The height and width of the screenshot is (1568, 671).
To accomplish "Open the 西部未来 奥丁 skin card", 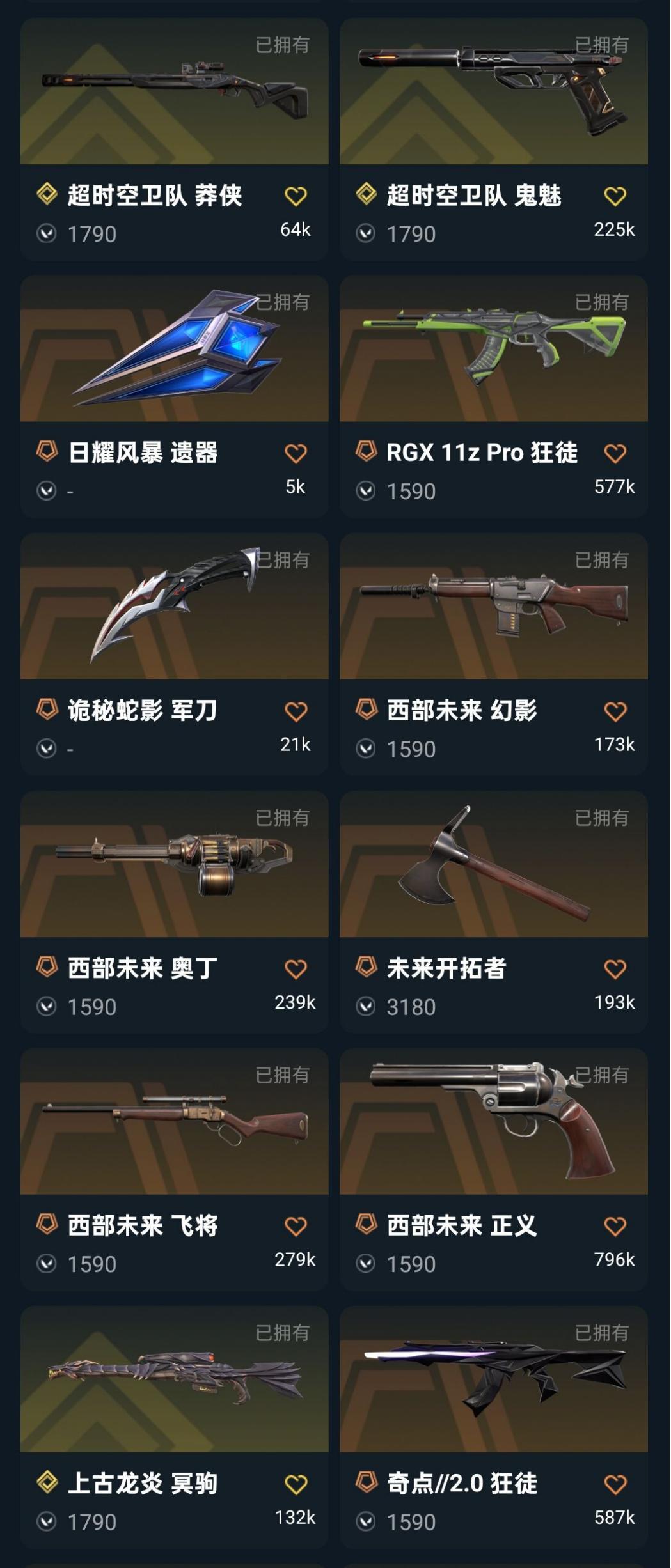I will [174, 912].
